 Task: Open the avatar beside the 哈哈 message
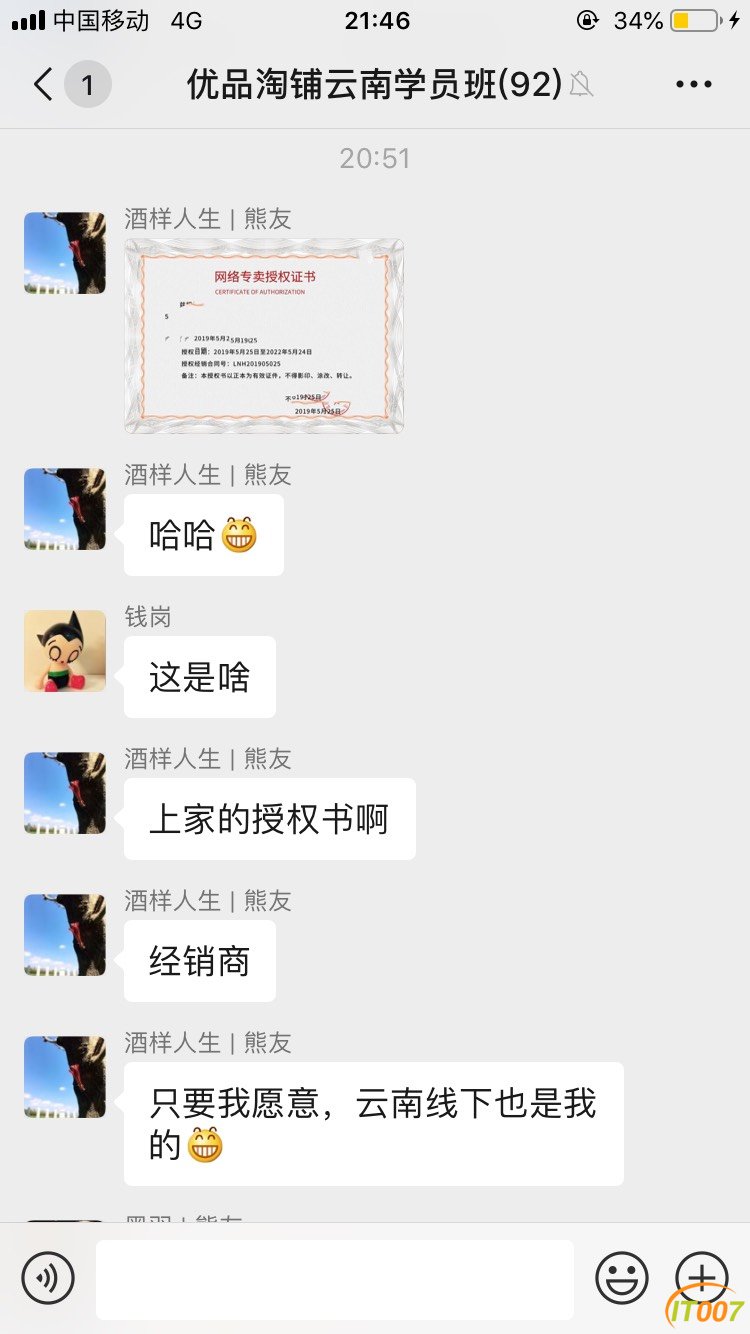coord(65,509)
